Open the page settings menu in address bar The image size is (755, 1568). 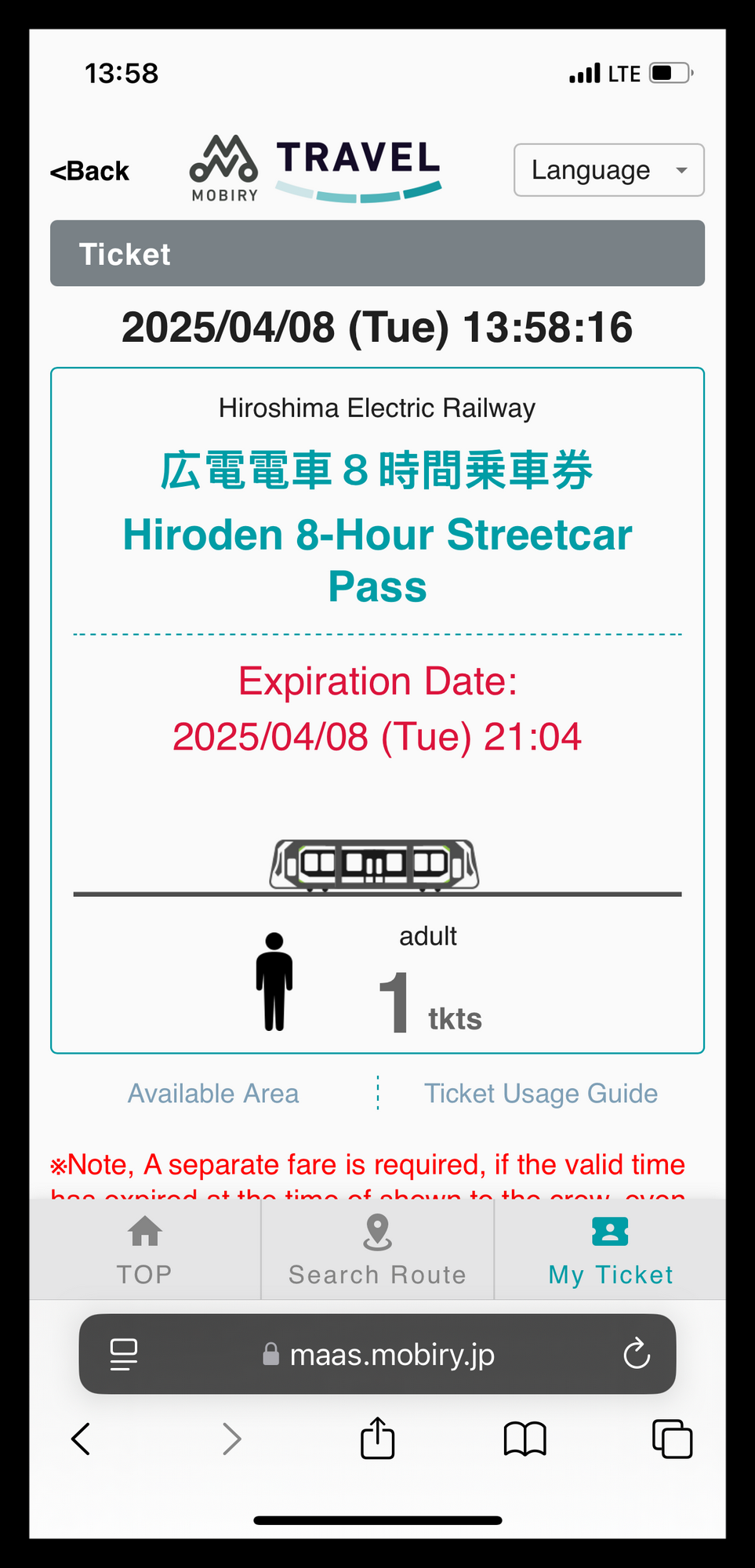click(124, 1354)
